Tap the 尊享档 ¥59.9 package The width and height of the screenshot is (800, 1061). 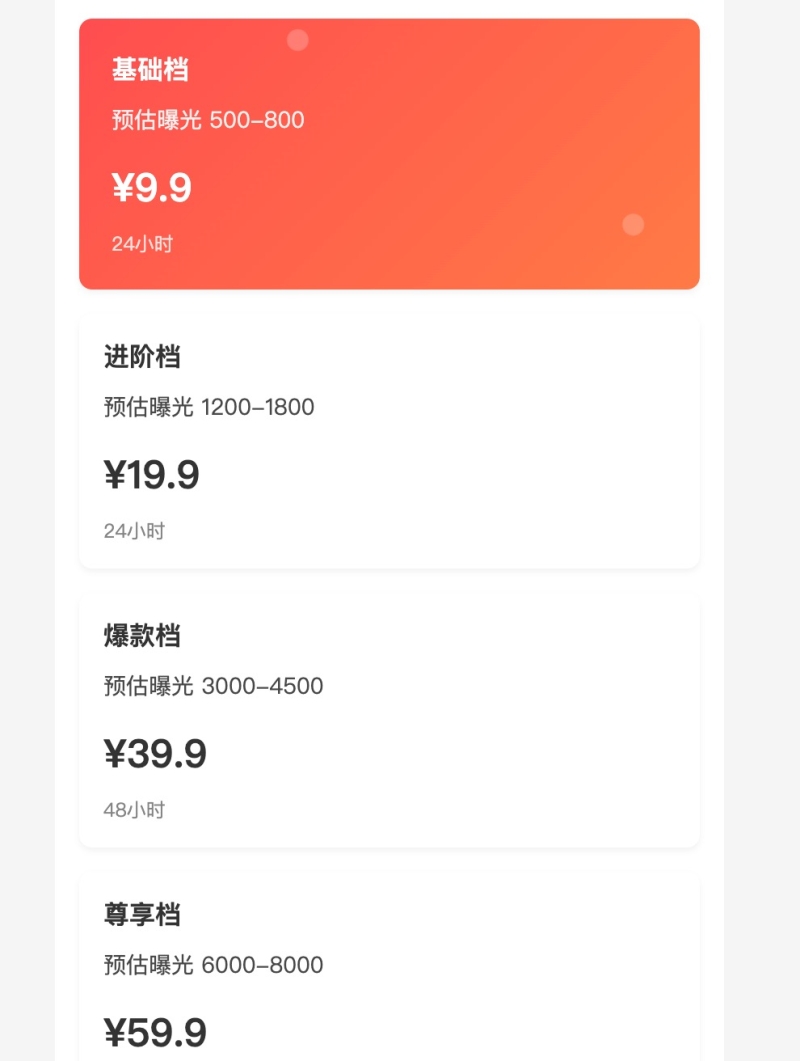tap(389, 970)
